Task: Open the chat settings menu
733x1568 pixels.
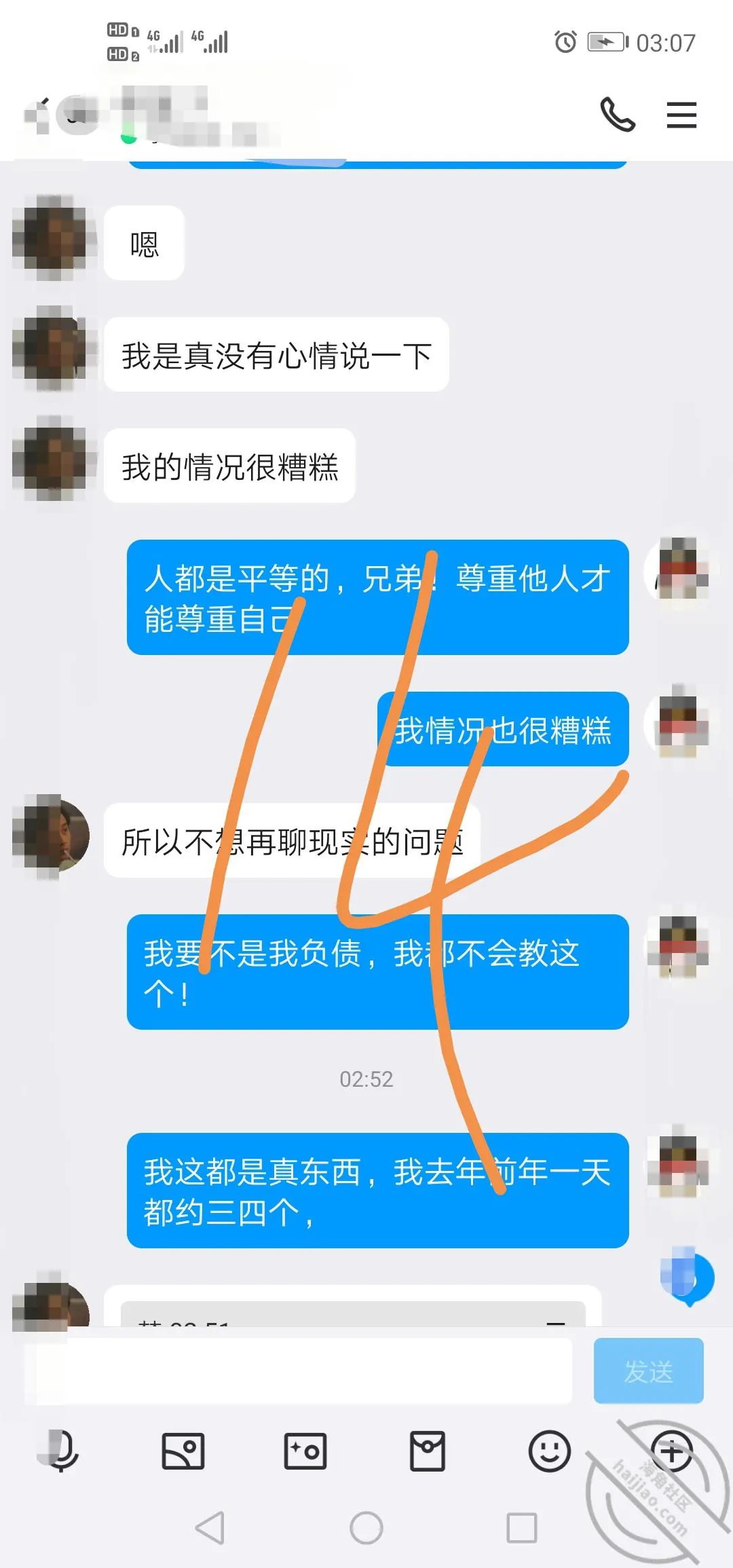Action: click(681, 114)
